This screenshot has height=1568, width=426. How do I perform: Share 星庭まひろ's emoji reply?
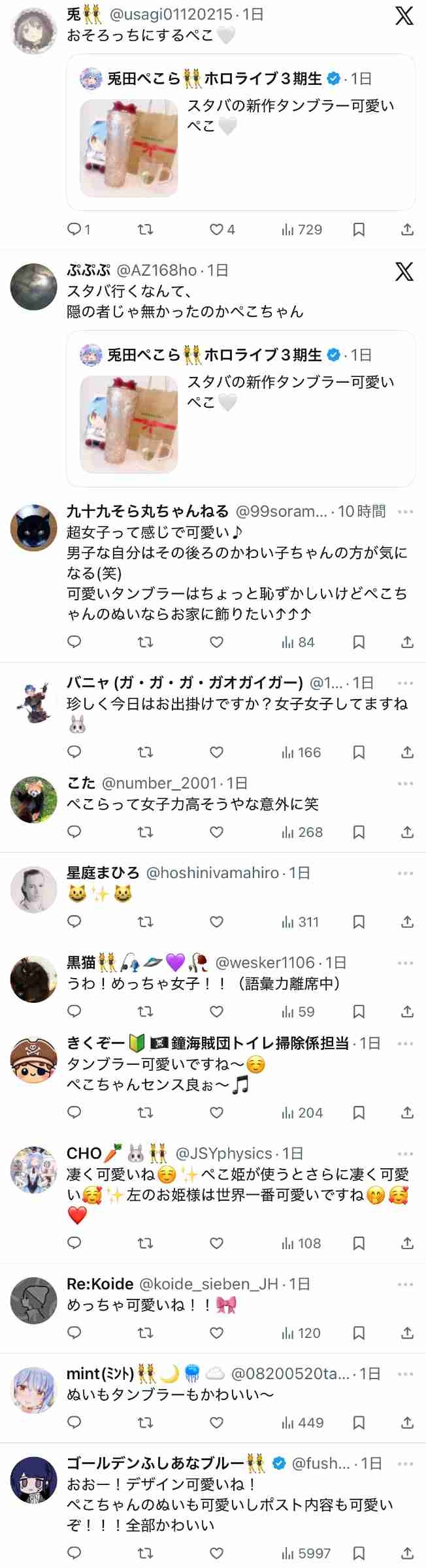click(x=407, y=922)
